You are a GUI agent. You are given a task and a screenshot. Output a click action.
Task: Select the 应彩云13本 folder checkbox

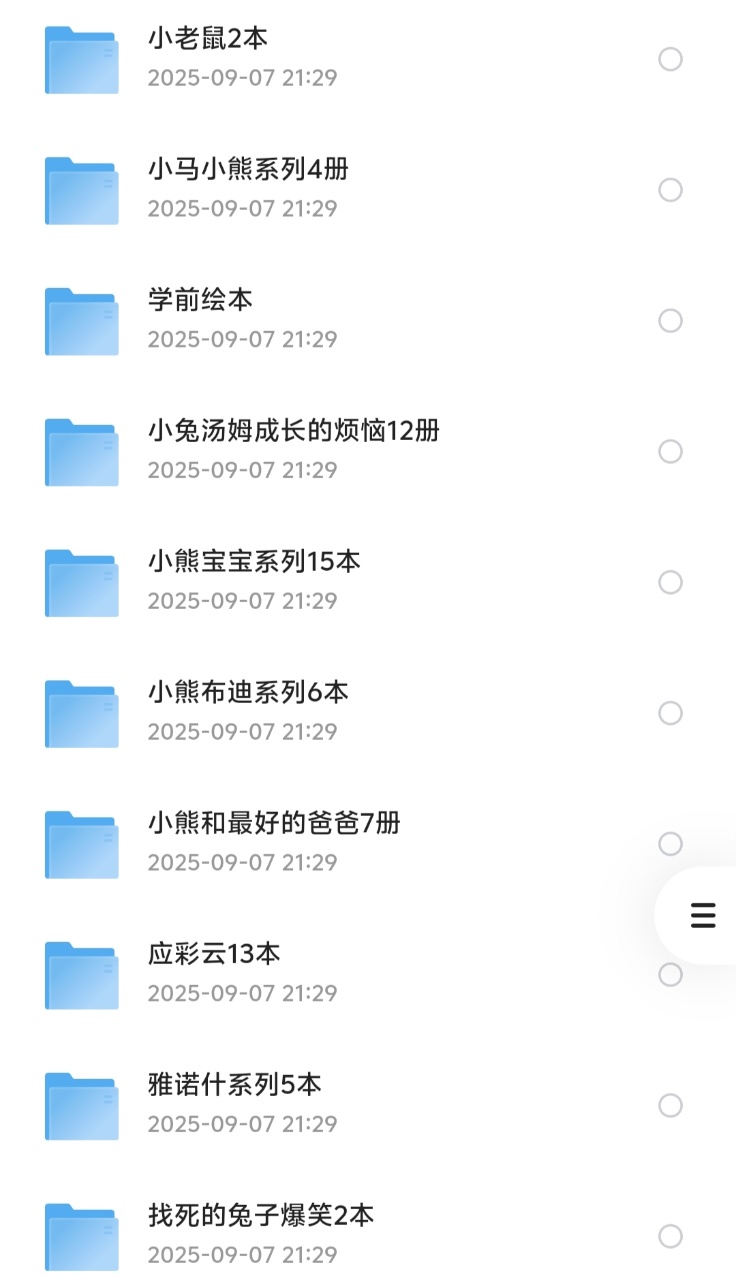[x=669, y=975]
